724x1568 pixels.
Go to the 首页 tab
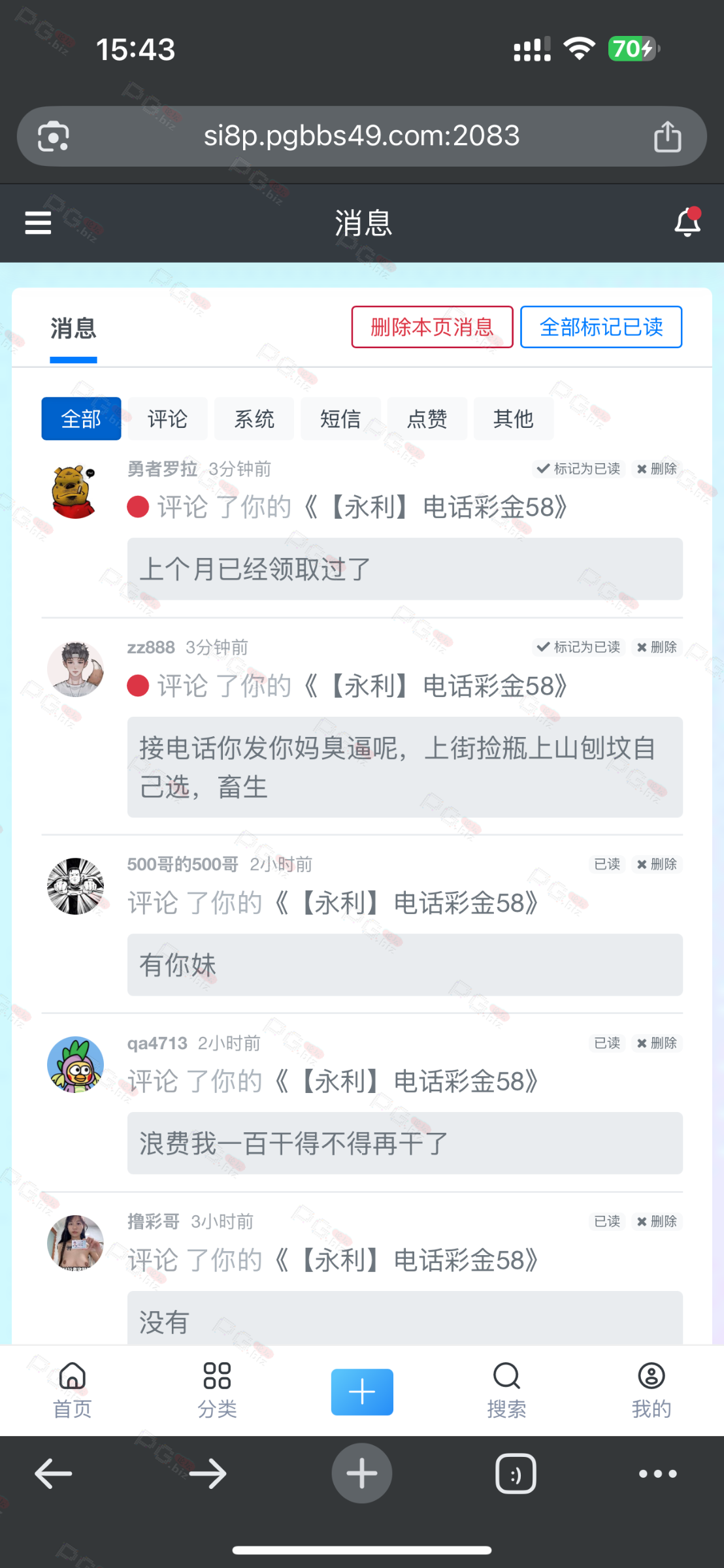coord(73,1390)
